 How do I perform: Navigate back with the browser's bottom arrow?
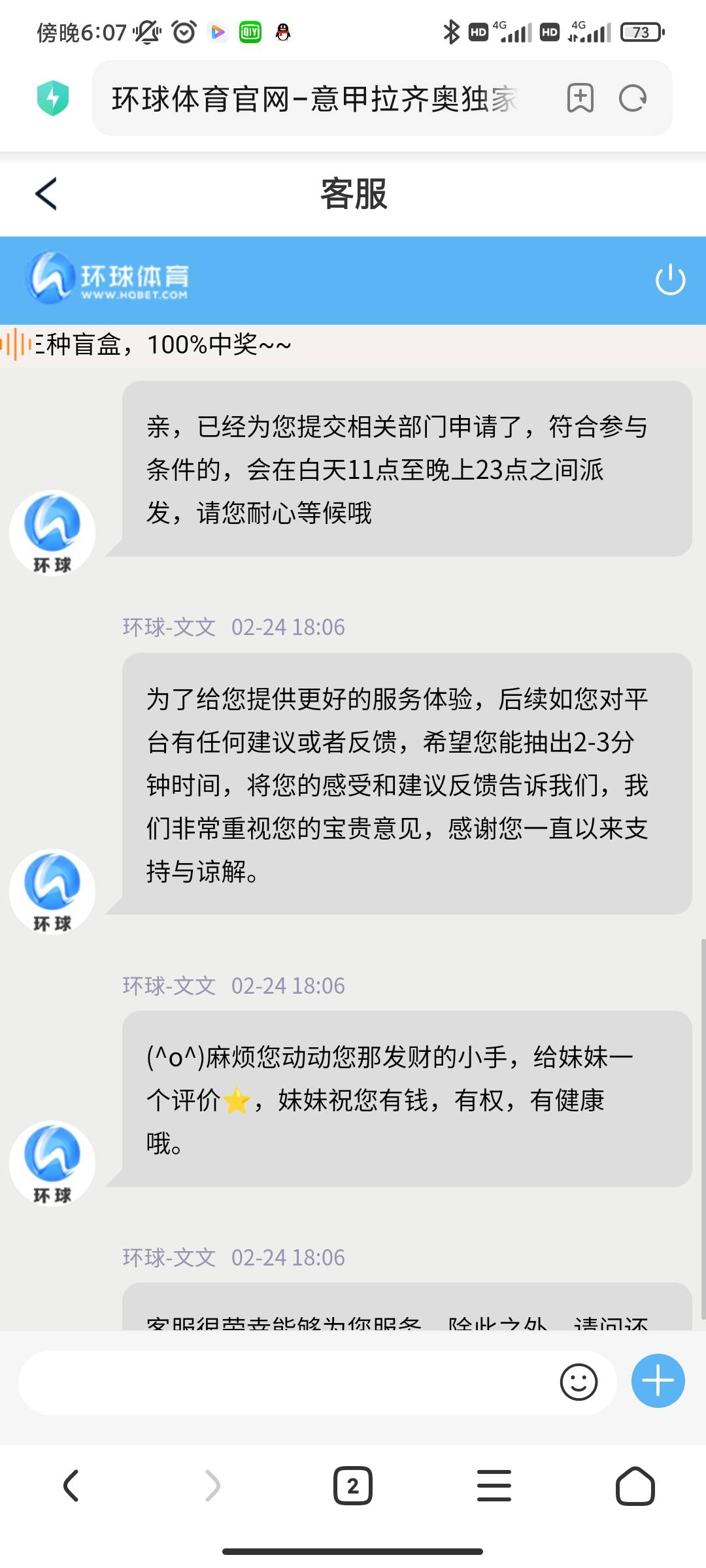coord(71,1486)
